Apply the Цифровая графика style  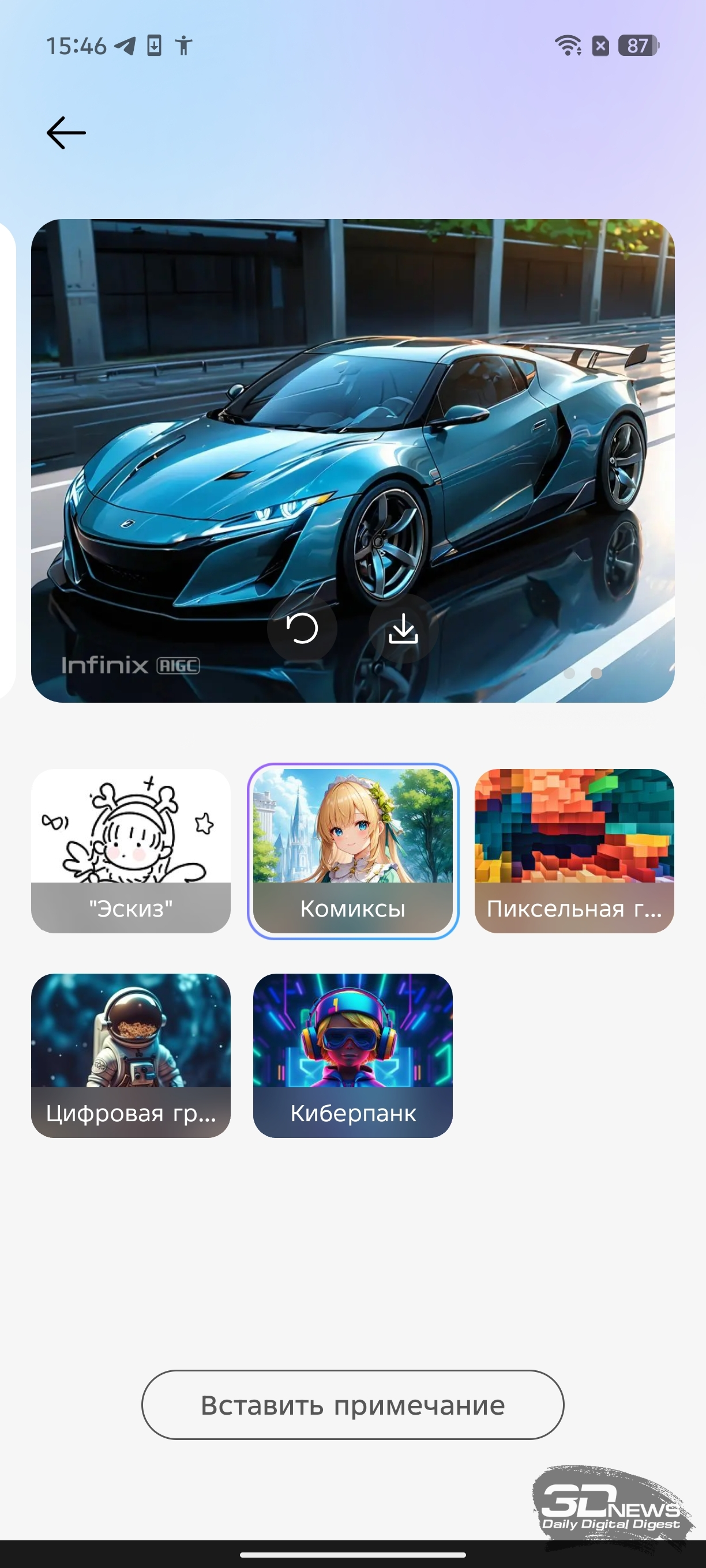(131, 1056)
